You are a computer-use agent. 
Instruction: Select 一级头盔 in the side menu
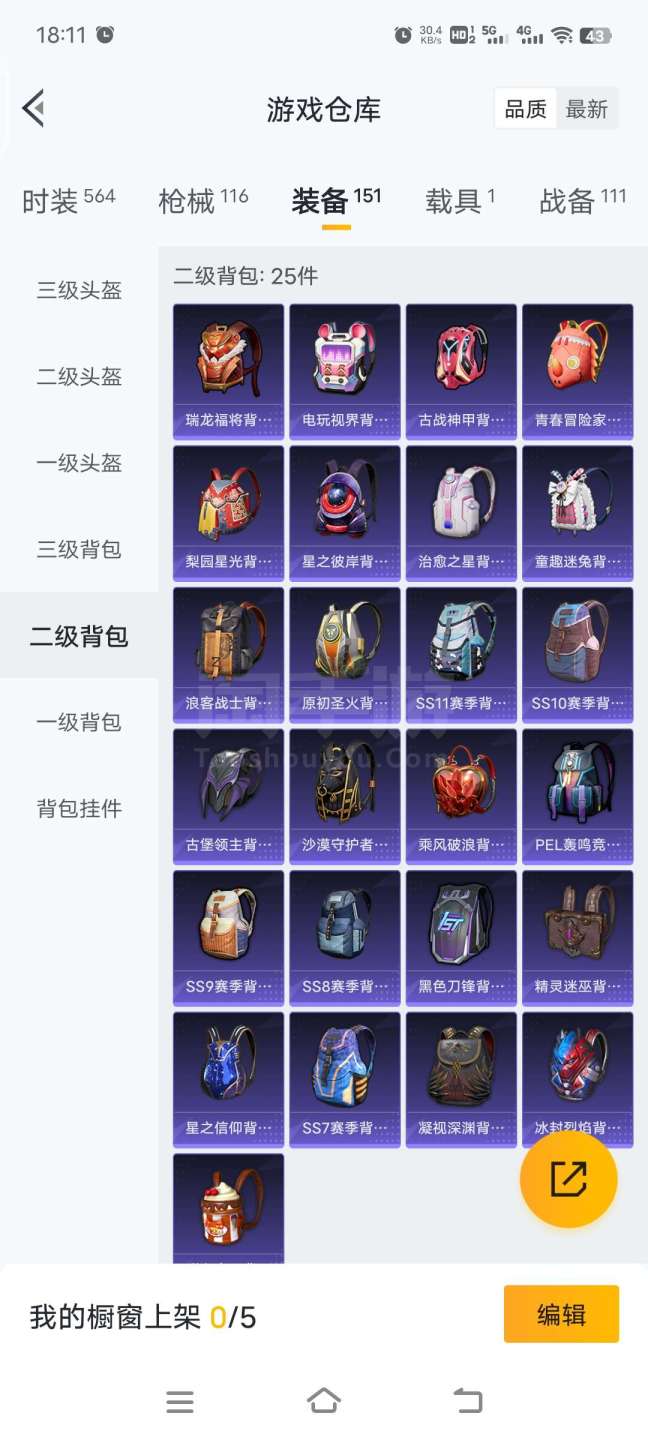pos(79,463)
